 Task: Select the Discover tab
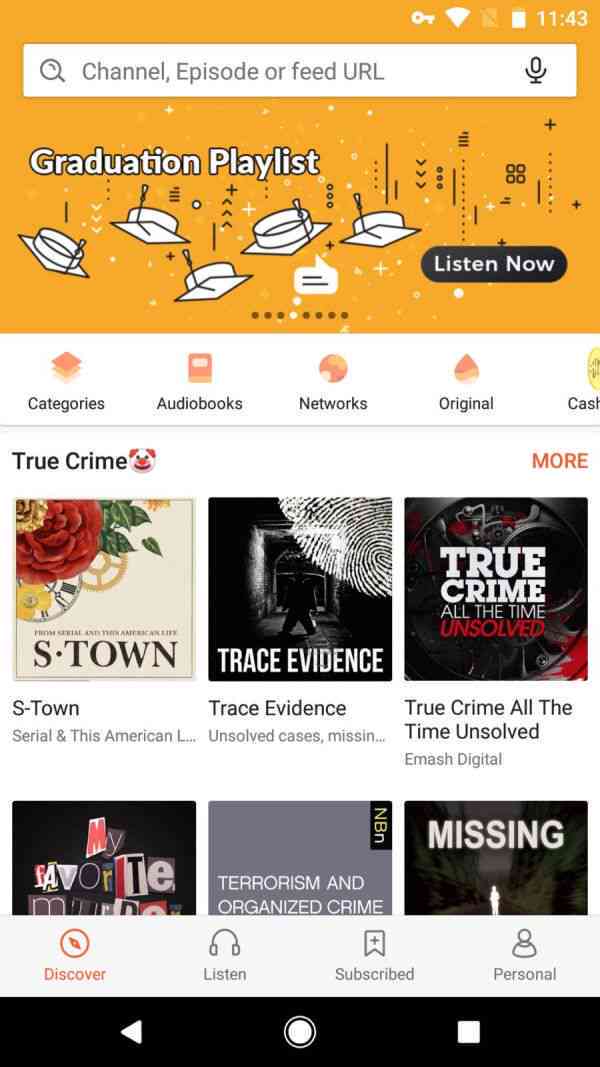coord(75,955)
